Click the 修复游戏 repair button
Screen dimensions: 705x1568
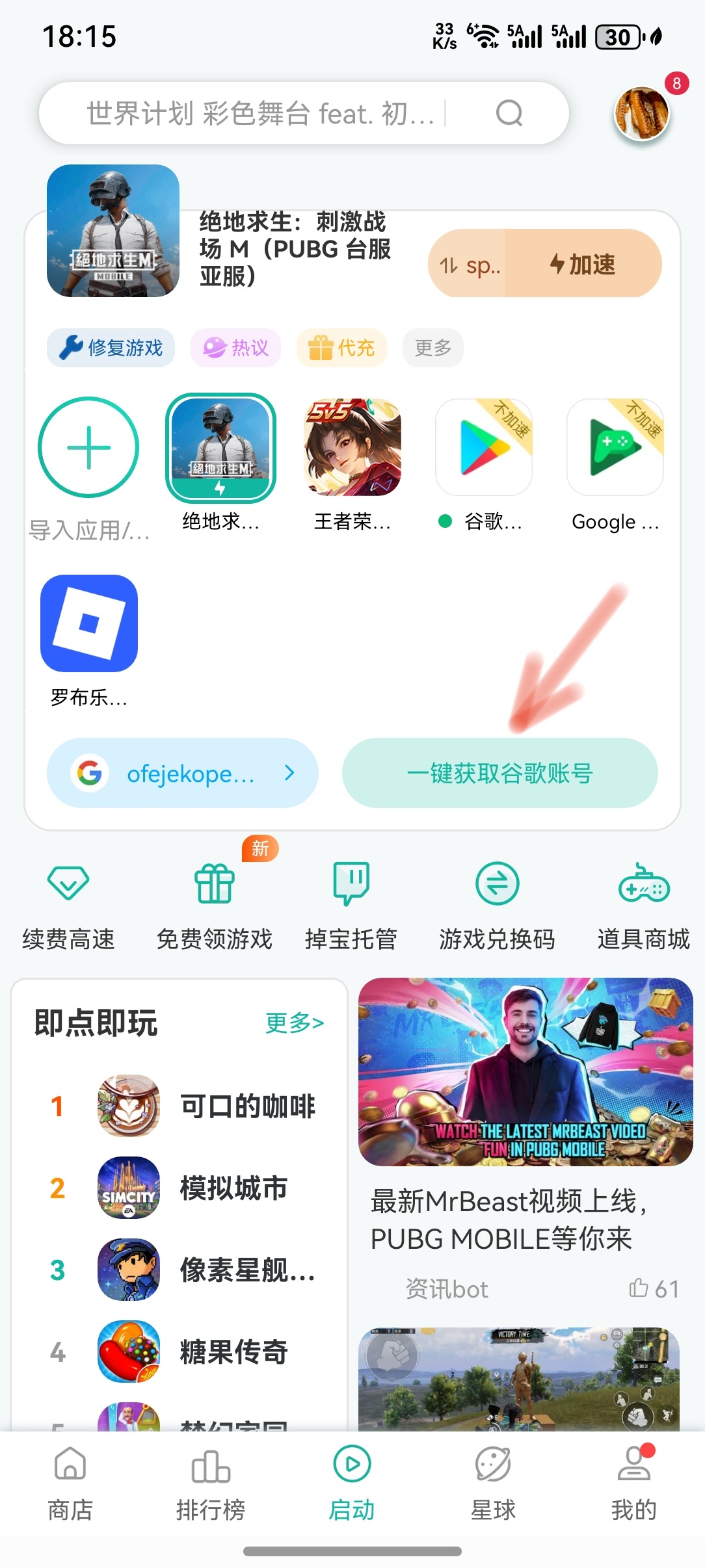[110, 348]
